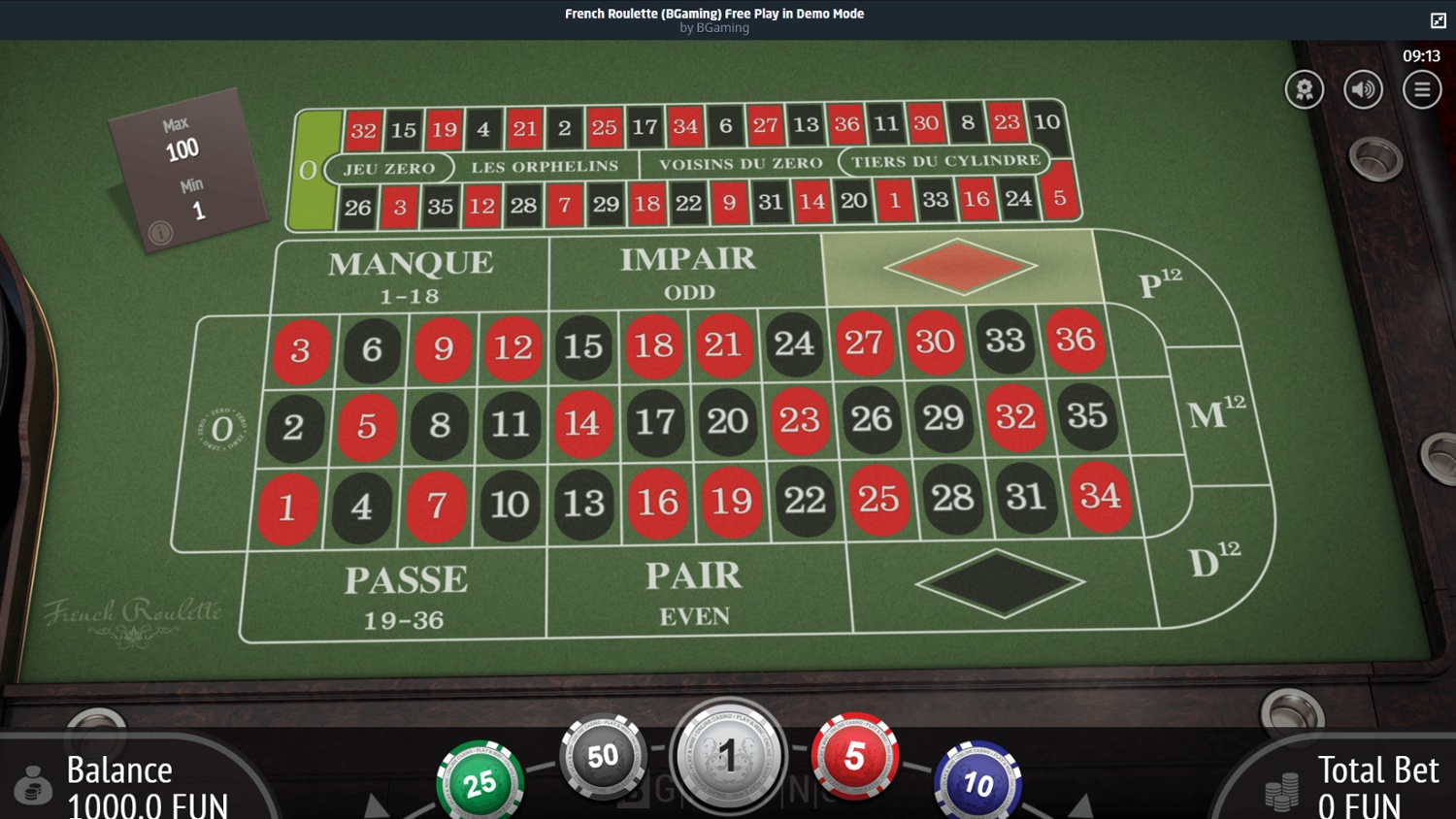Open the hamburger menu
This screenshot has width=1456, height=819.
[1422, 90]
